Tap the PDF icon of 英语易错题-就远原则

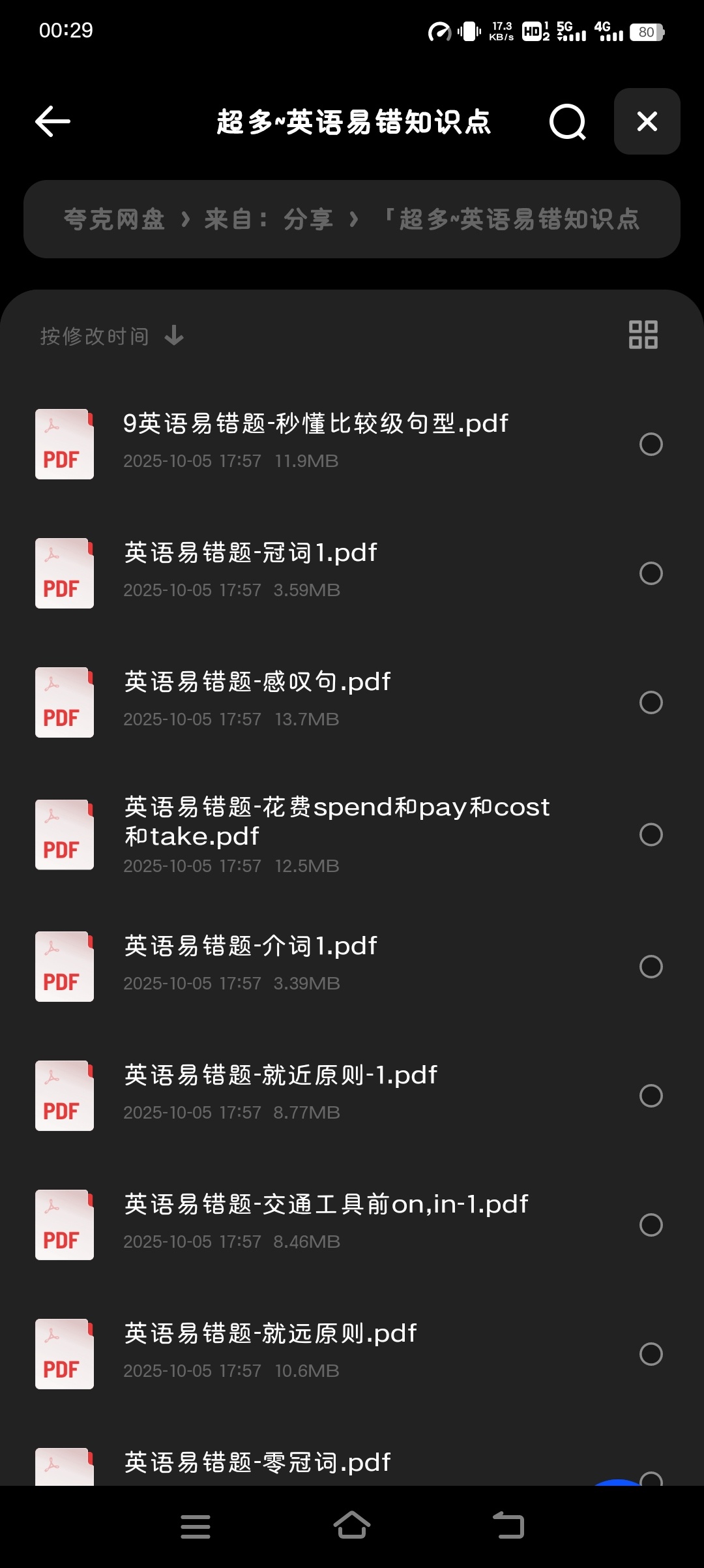pos(64,1355)
